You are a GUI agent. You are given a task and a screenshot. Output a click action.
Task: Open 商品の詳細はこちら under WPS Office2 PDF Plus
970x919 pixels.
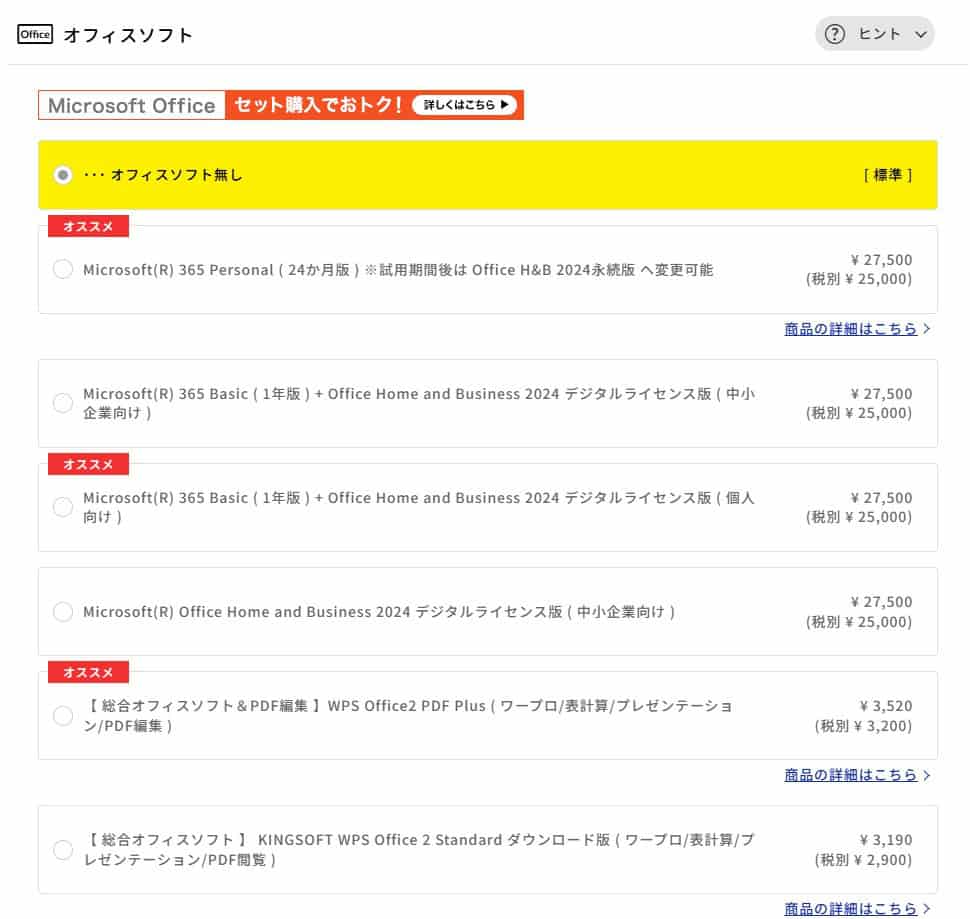click(x=851, y=774)
